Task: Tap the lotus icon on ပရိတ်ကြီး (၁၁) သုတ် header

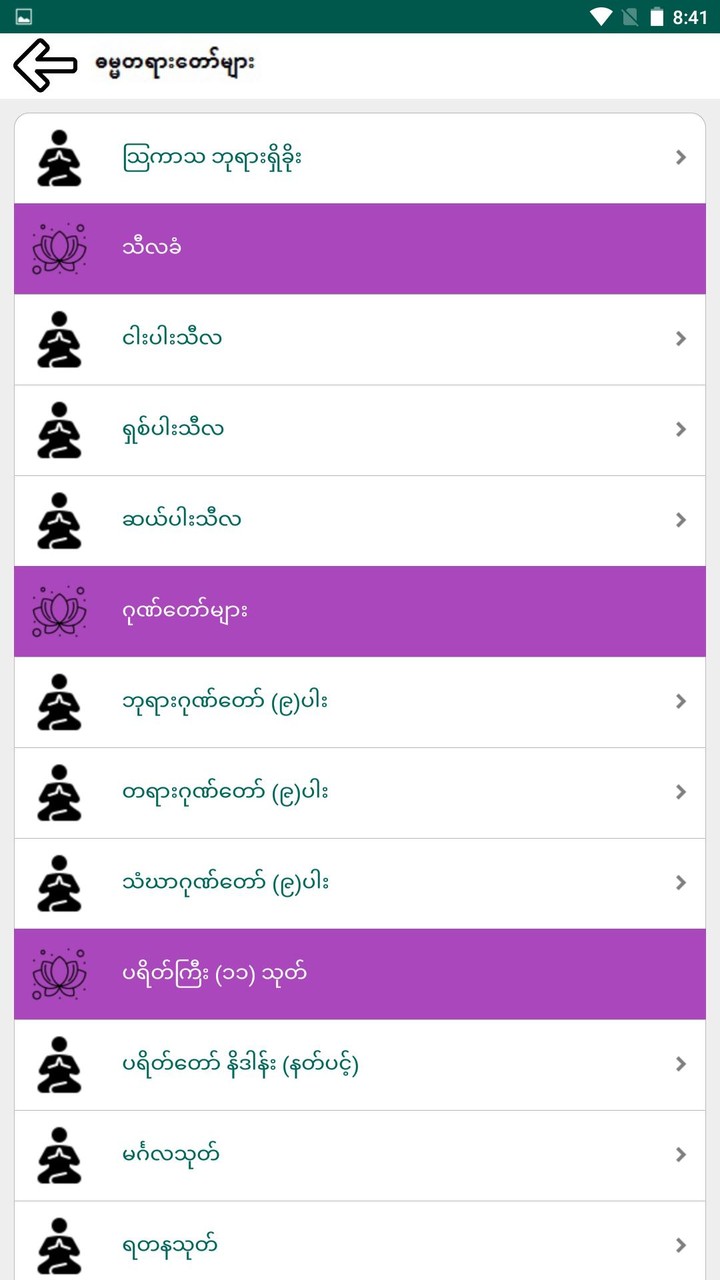Action: pyautogui.click(x=58, y=972)
